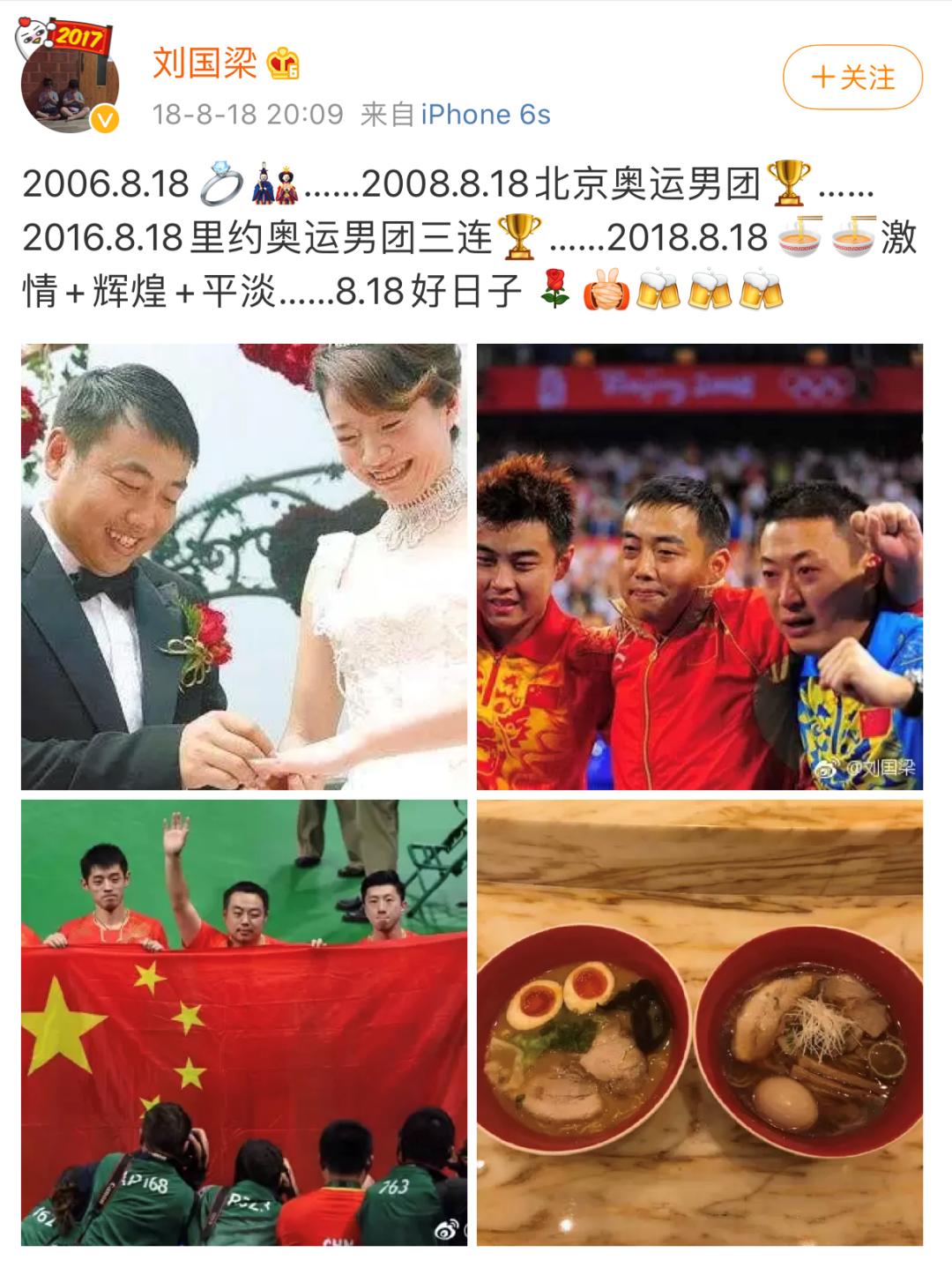Open the national flag celebration photo
952x1275 pixels.
(244, 1023)
